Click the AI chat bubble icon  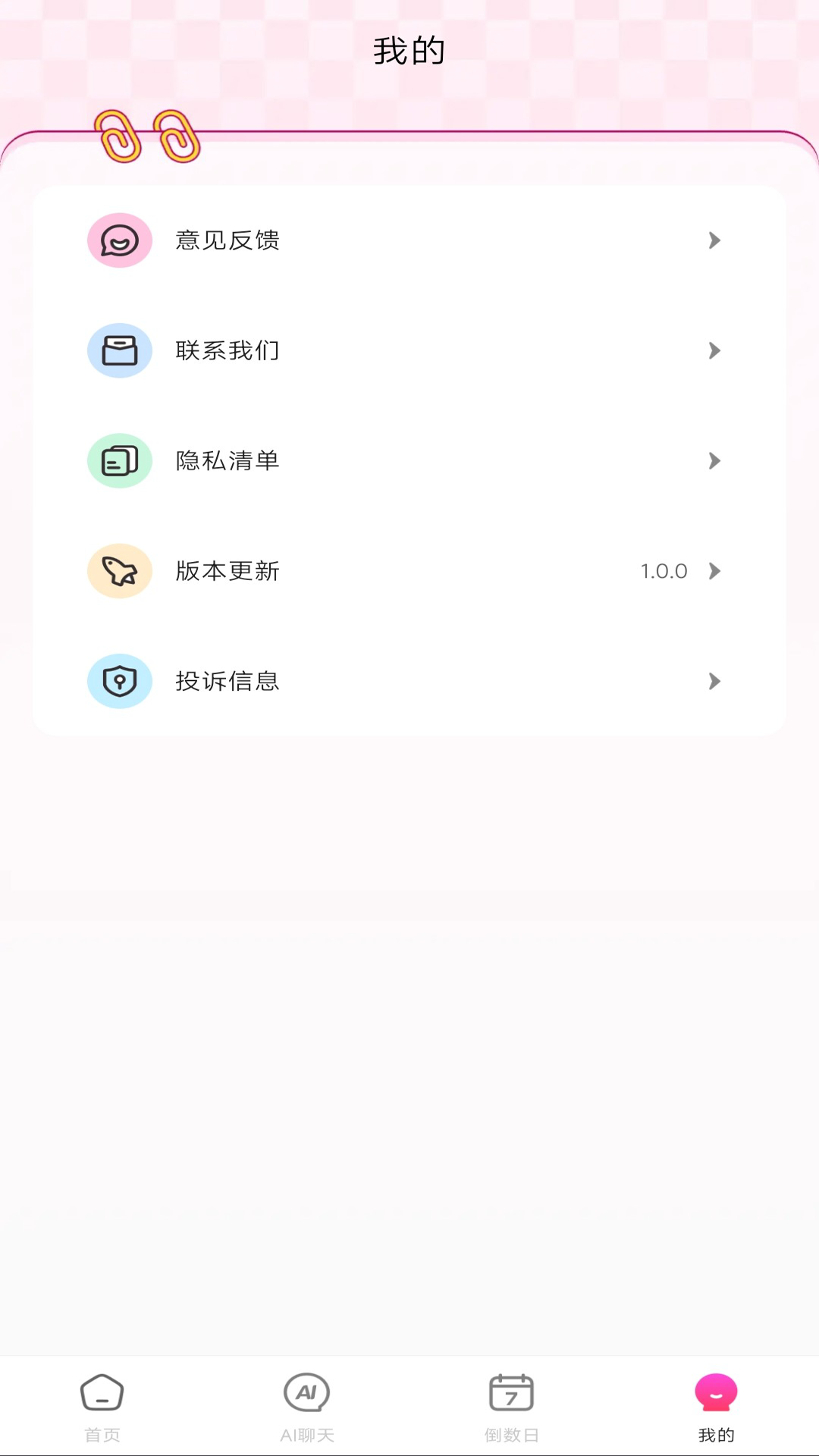click(306, 1392)
